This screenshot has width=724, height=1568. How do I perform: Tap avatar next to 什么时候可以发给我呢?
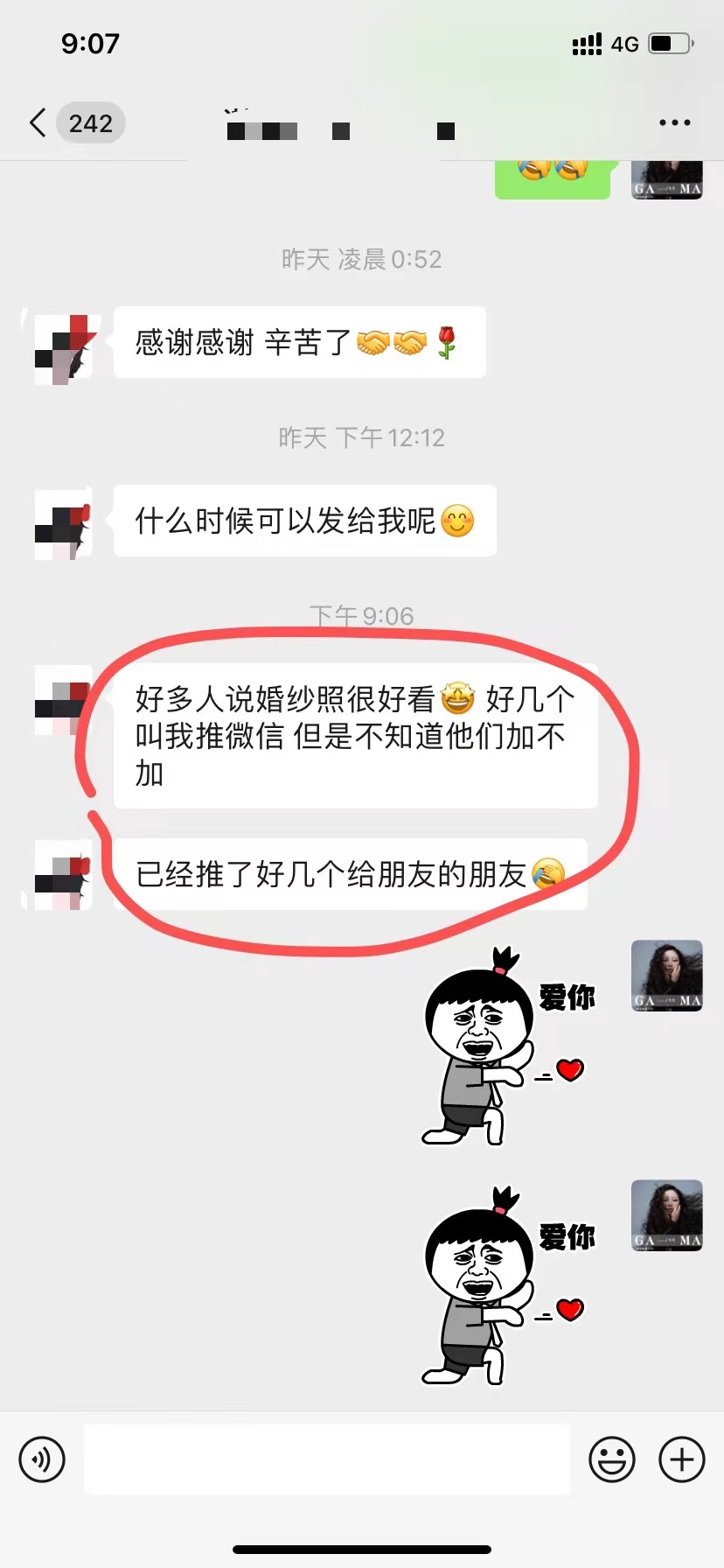click(63, 525)
